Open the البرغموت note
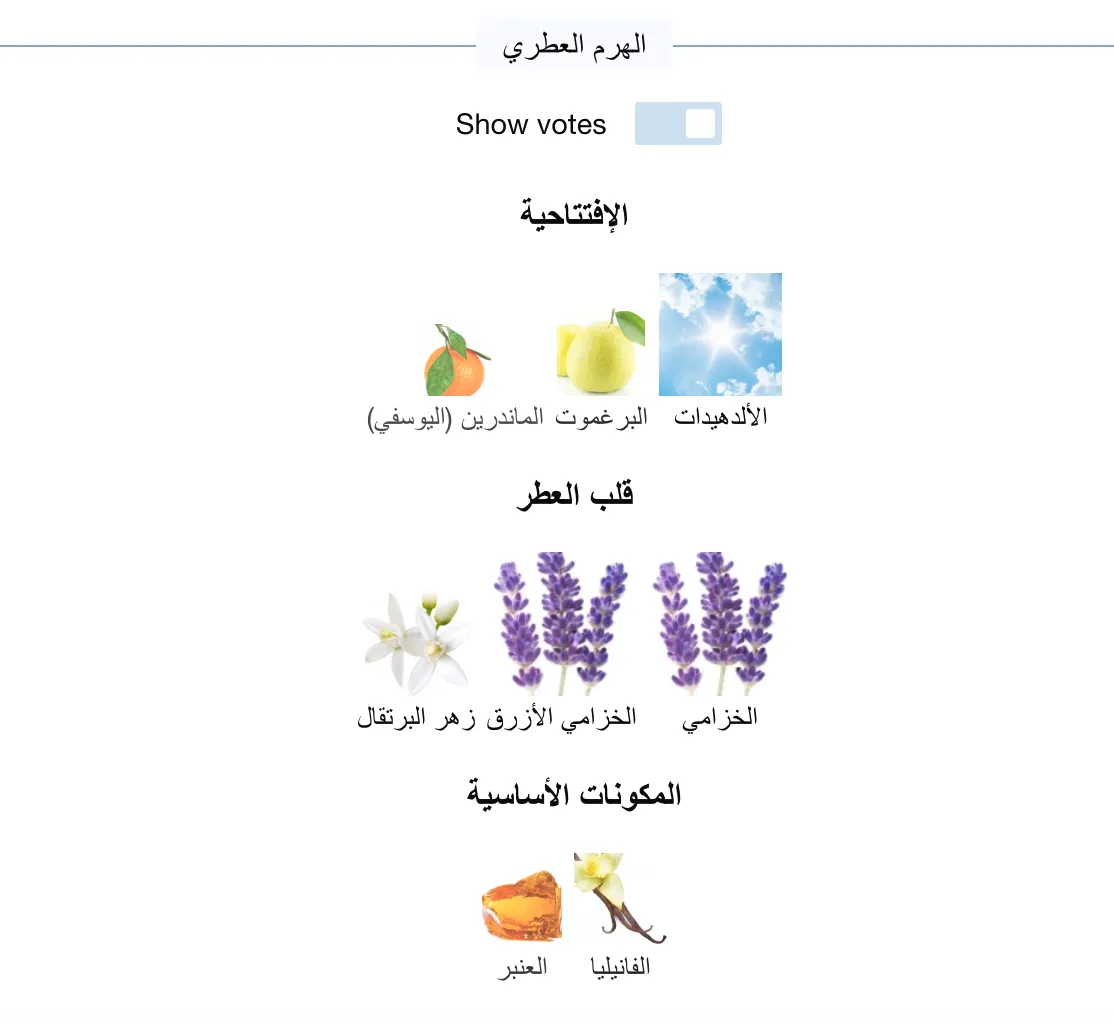The width and height of the screenshot is (1114, 1022). click(601, 353)
